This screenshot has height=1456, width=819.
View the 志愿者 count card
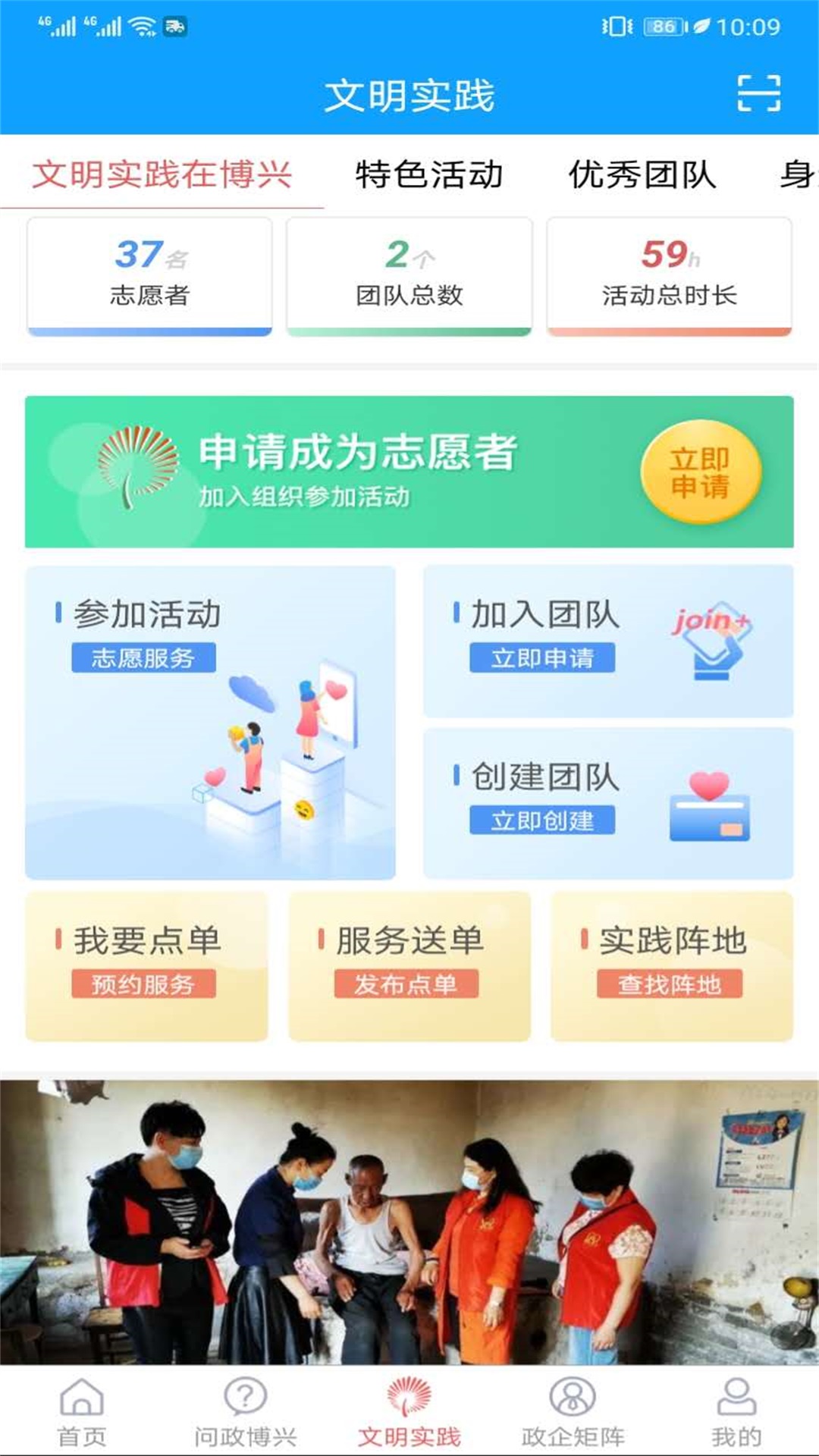149,276
